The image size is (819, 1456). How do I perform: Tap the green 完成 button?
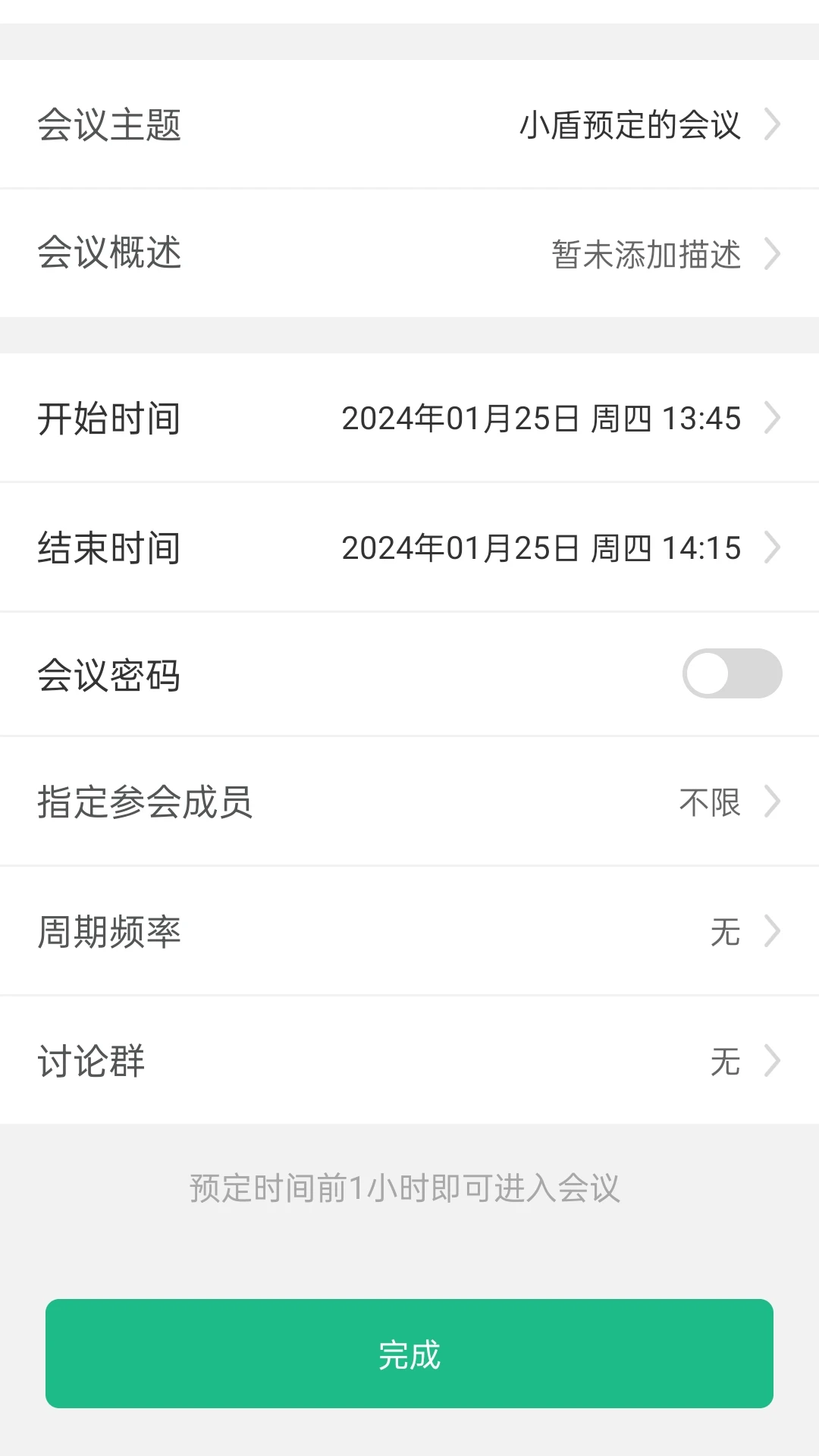pyautogui.click(x=409, y=1354)
